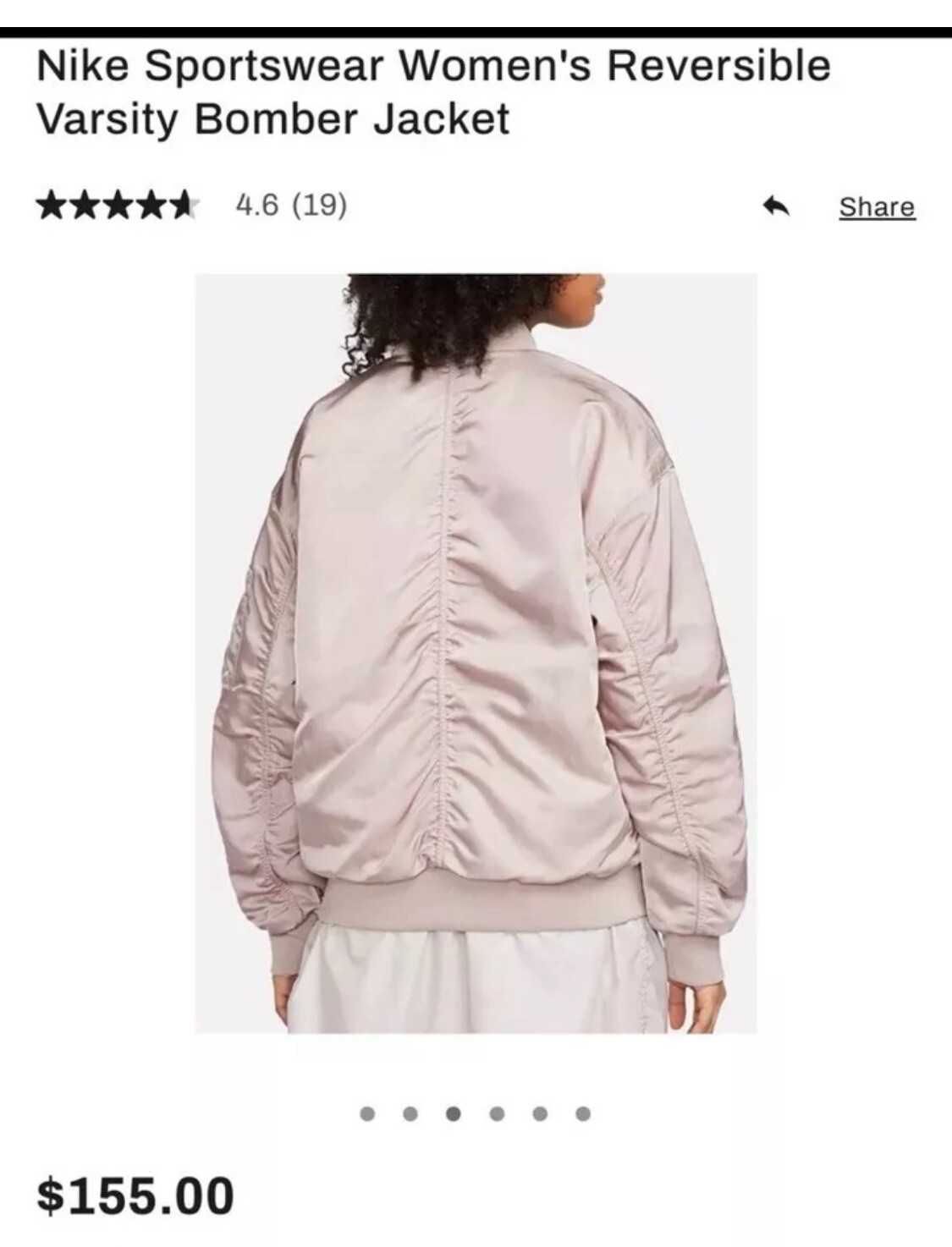Screen dimensions: 952x1247
Task: Open the bomber jacket product photo
Action: (x=476, y=651)
